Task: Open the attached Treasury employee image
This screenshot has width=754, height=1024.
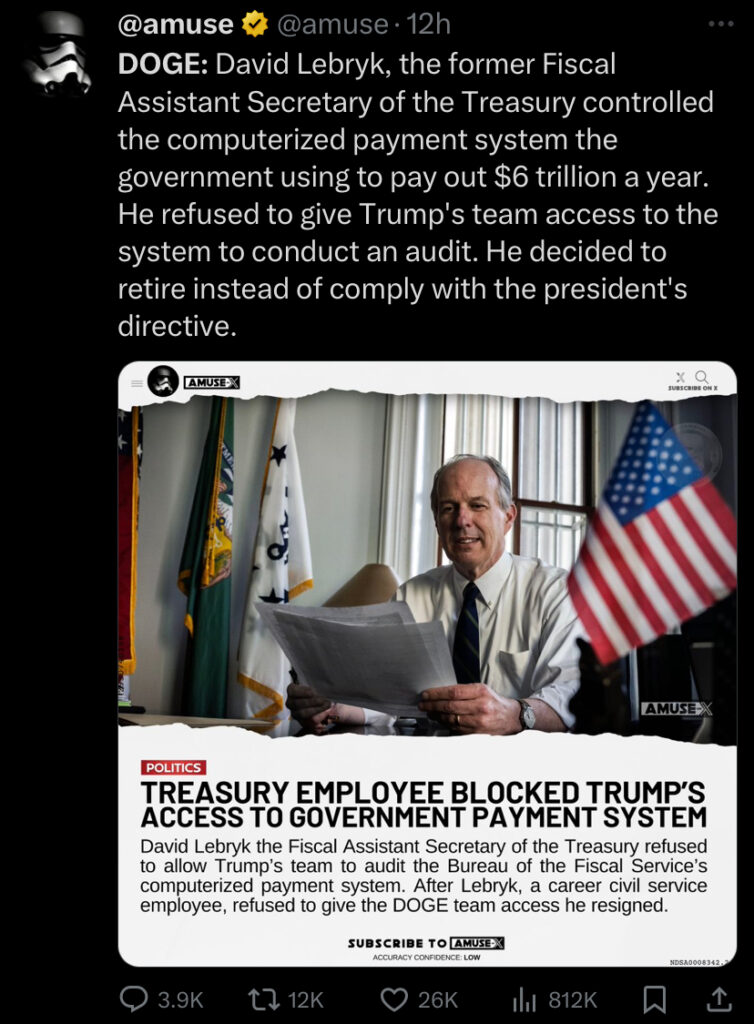Action: pos(427,660)
